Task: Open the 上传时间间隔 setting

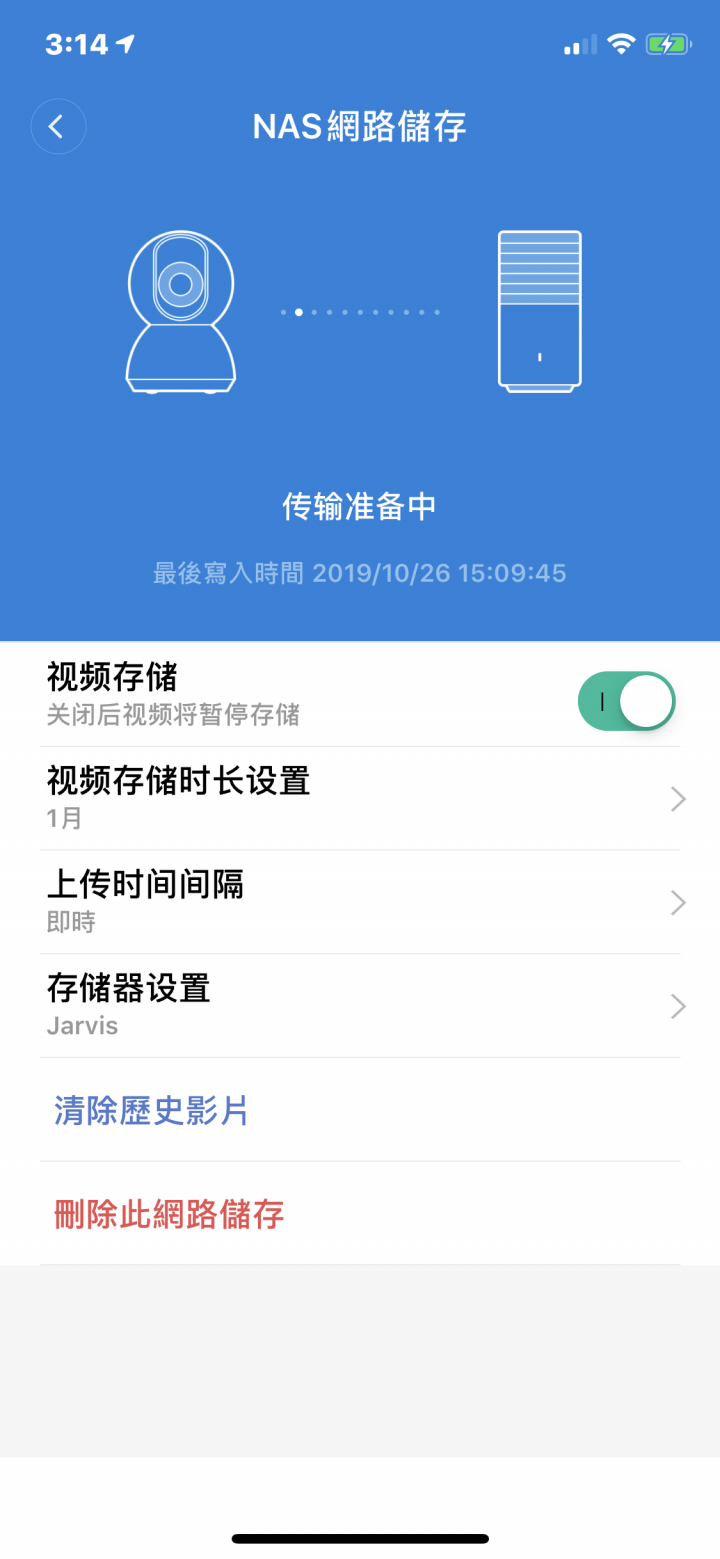Action: pos(360,903)
